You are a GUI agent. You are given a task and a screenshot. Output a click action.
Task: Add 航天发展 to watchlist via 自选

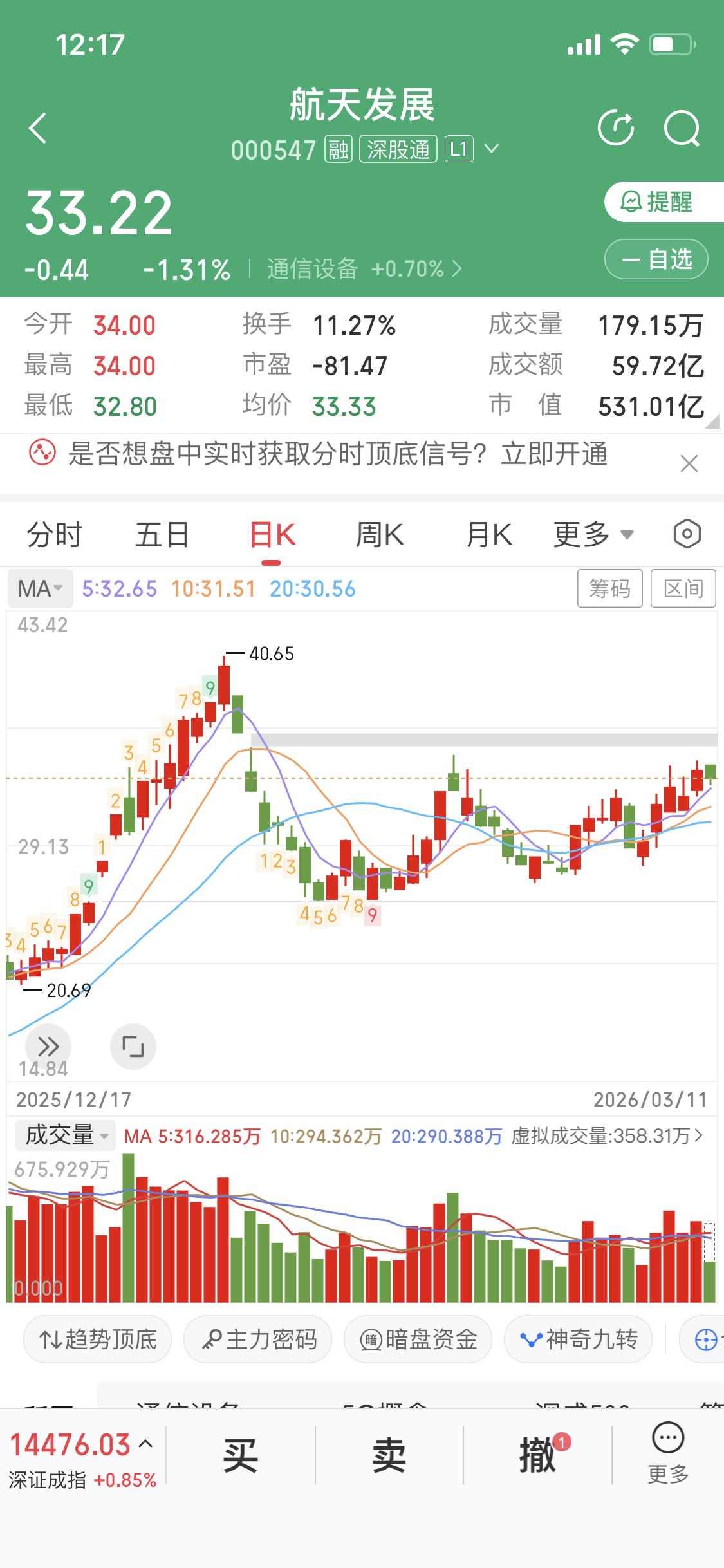655,259
